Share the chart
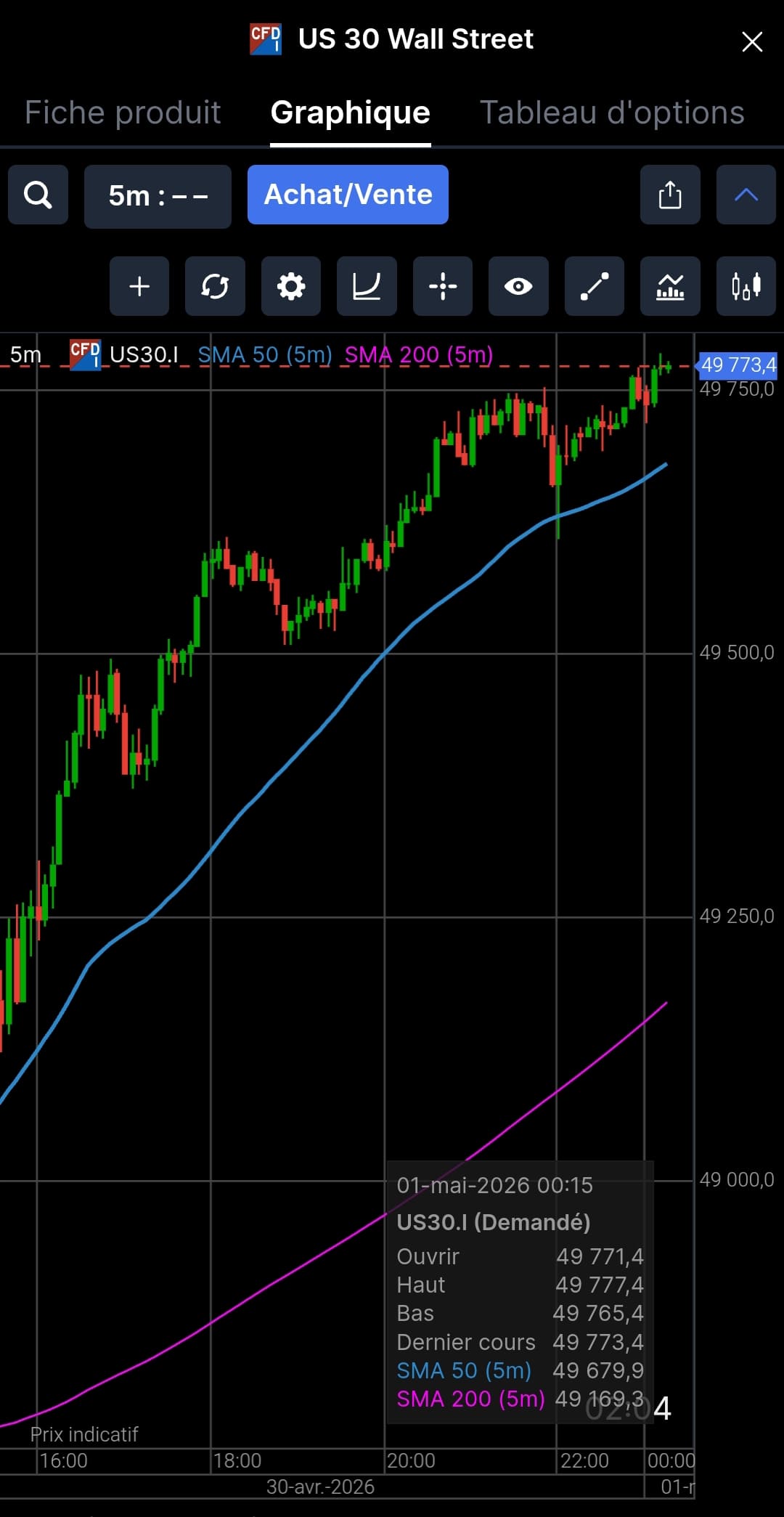Viewport: 784px width, 1517px height. [x=670, y=195]
